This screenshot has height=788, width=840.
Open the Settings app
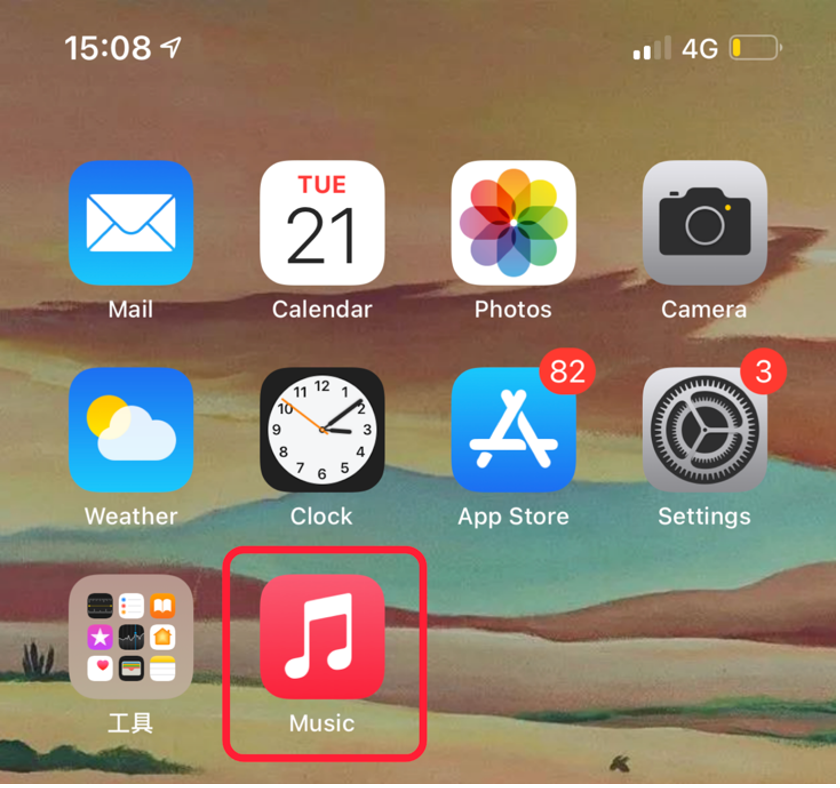704,430
